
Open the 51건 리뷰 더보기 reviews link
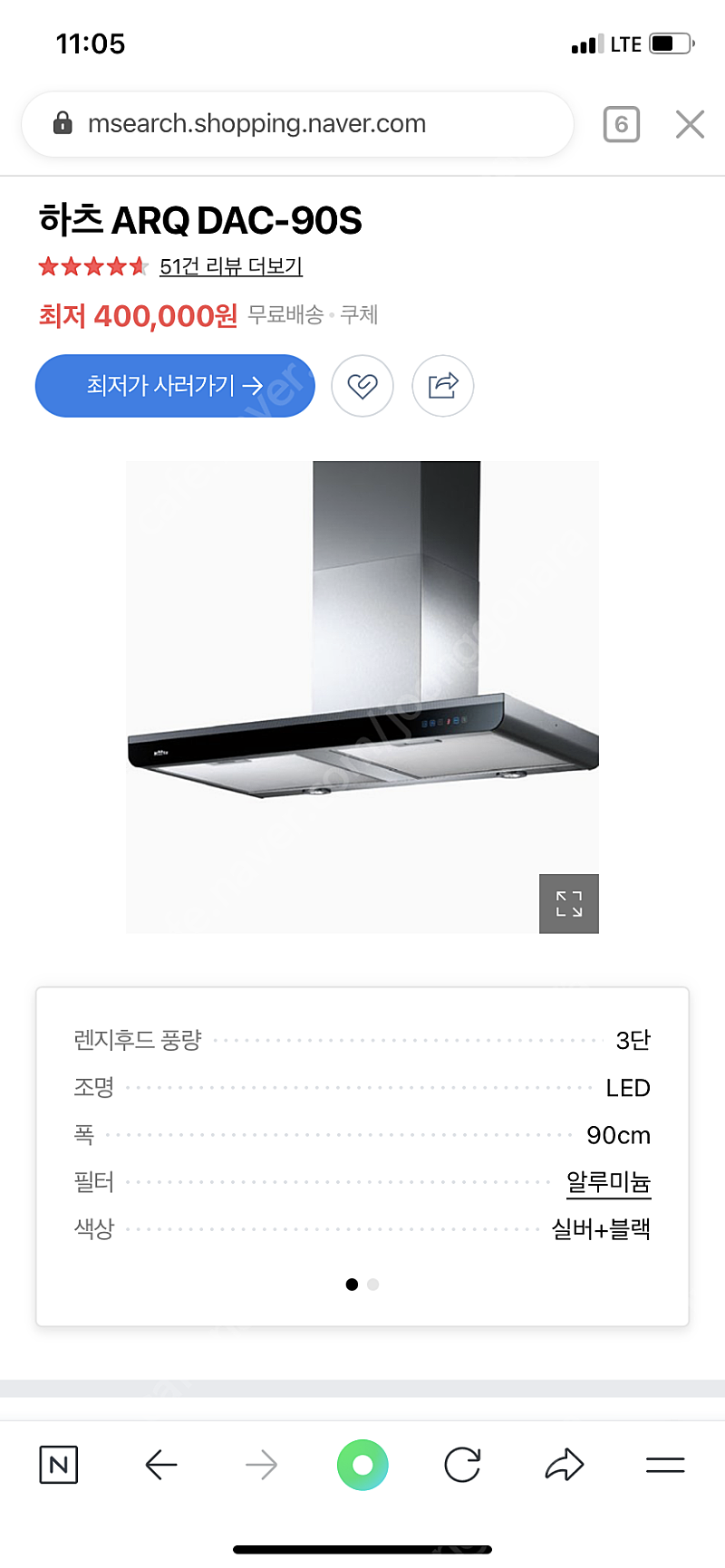pos(230,266)
